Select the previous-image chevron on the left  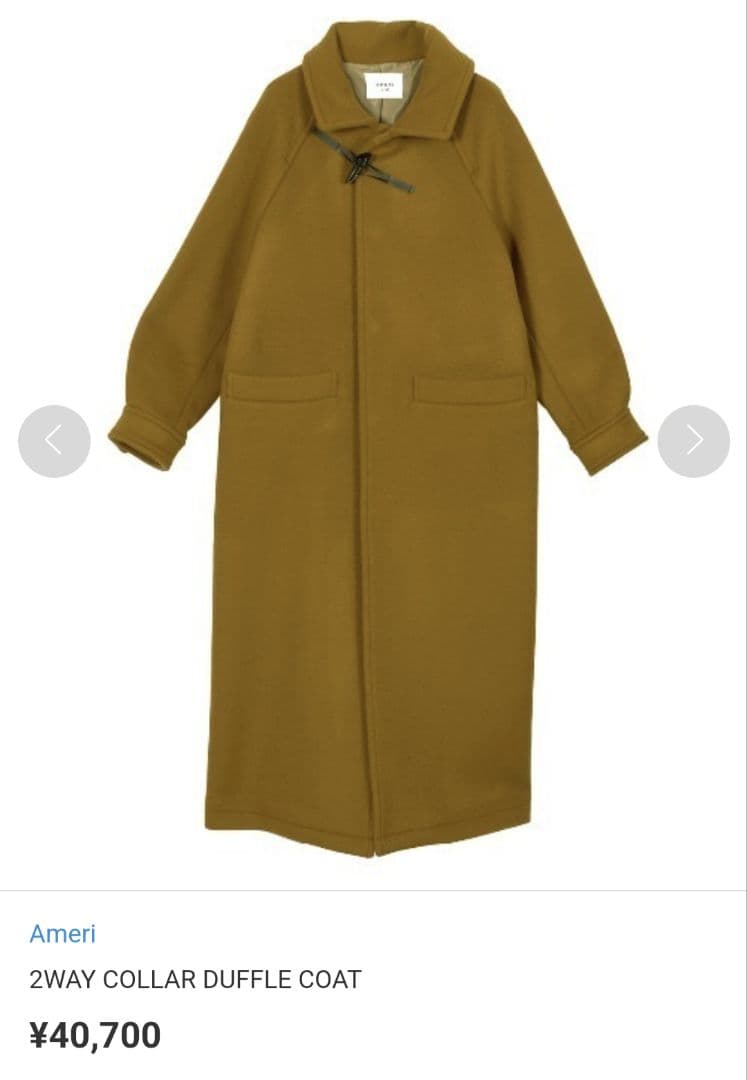[54, 440]
